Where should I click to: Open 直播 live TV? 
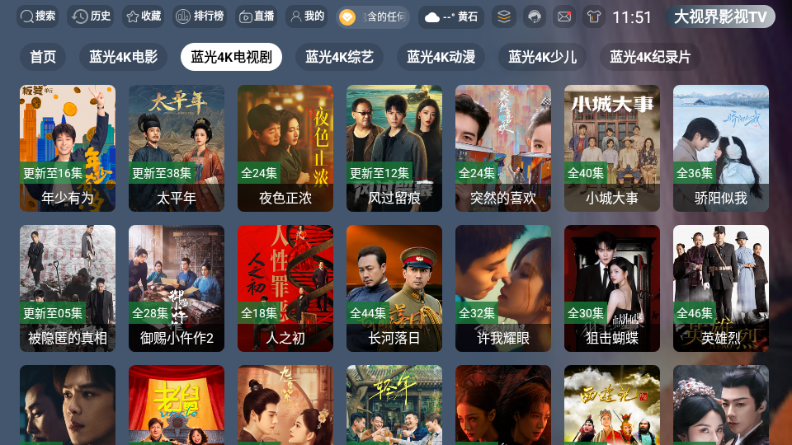257,16
